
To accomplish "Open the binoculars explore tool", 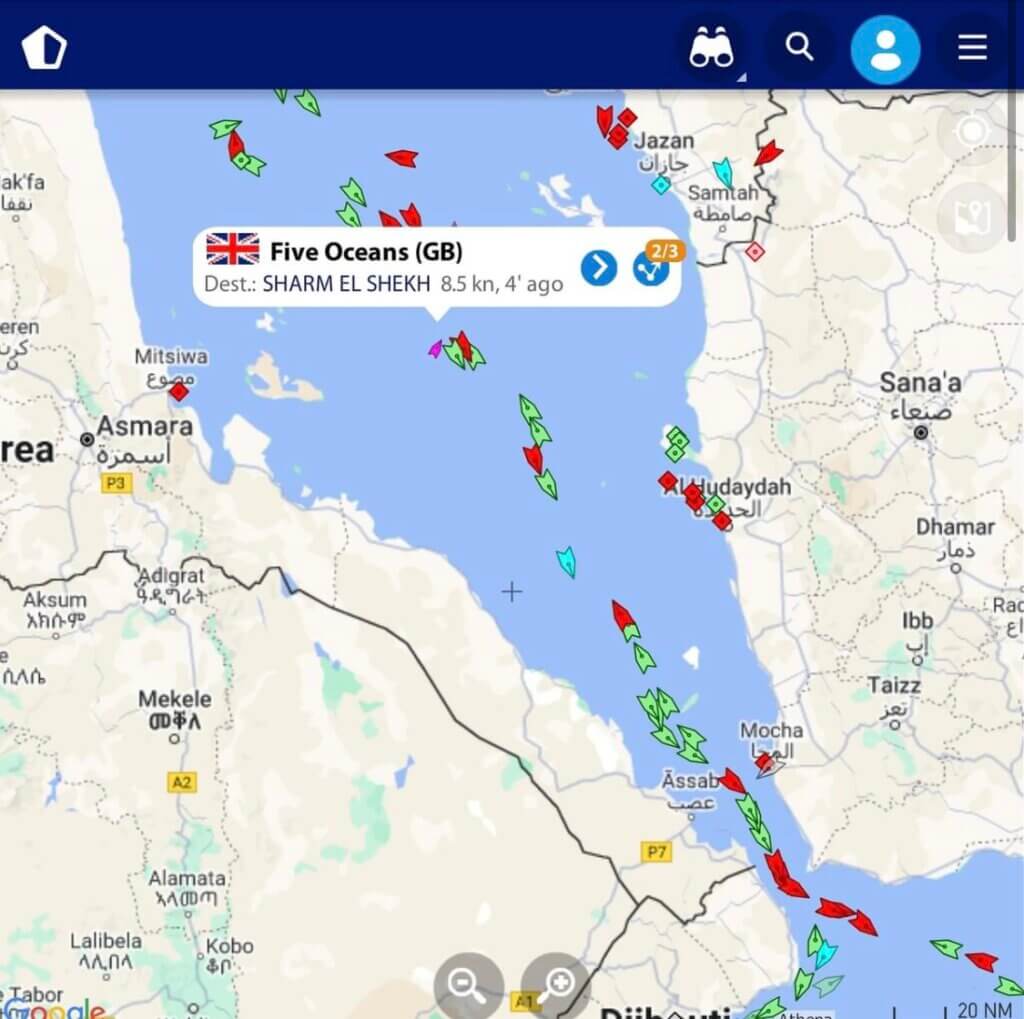I will point(712,48).
